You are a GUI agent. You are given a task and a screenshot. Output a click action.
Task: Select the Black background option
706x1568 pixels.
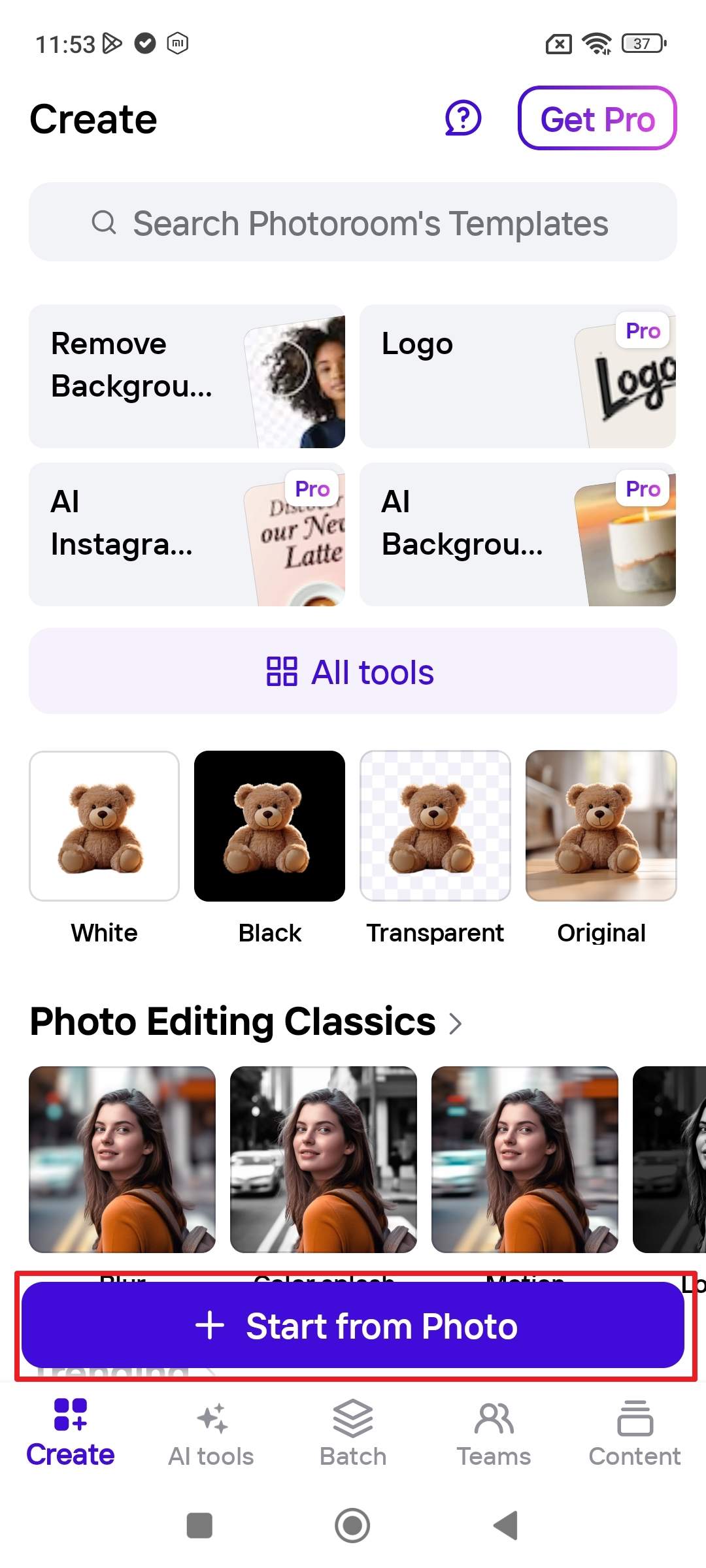point(269,826)
